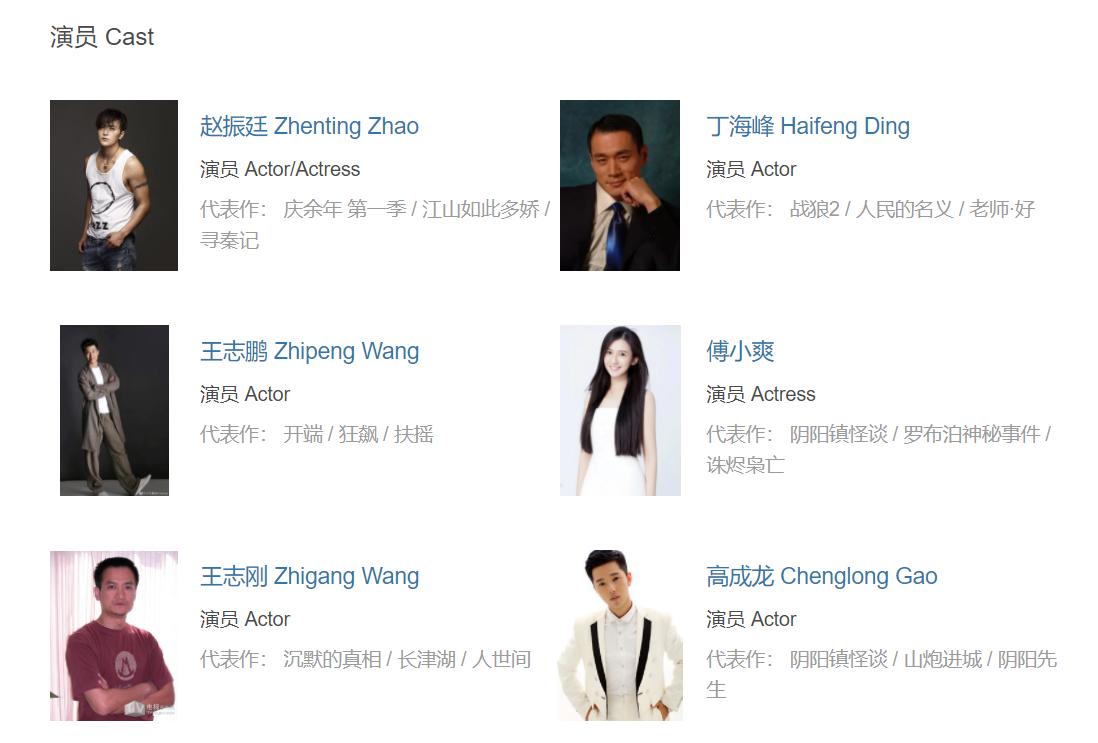
Task: Open the 赵振廷 Zhenting Zhao name link
Action: point(309,126)
